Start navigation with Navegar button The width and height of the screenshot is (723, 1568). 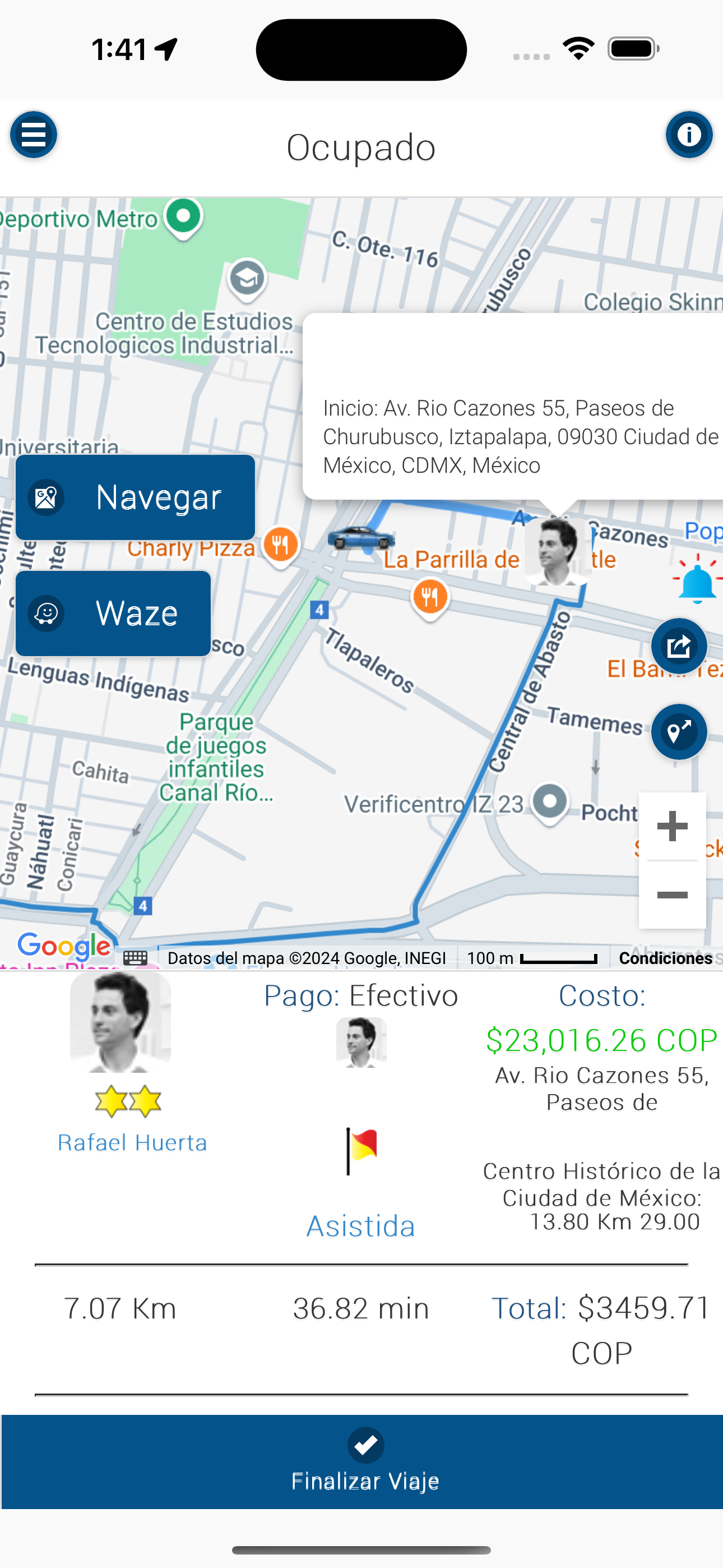(x=135, y=497)
